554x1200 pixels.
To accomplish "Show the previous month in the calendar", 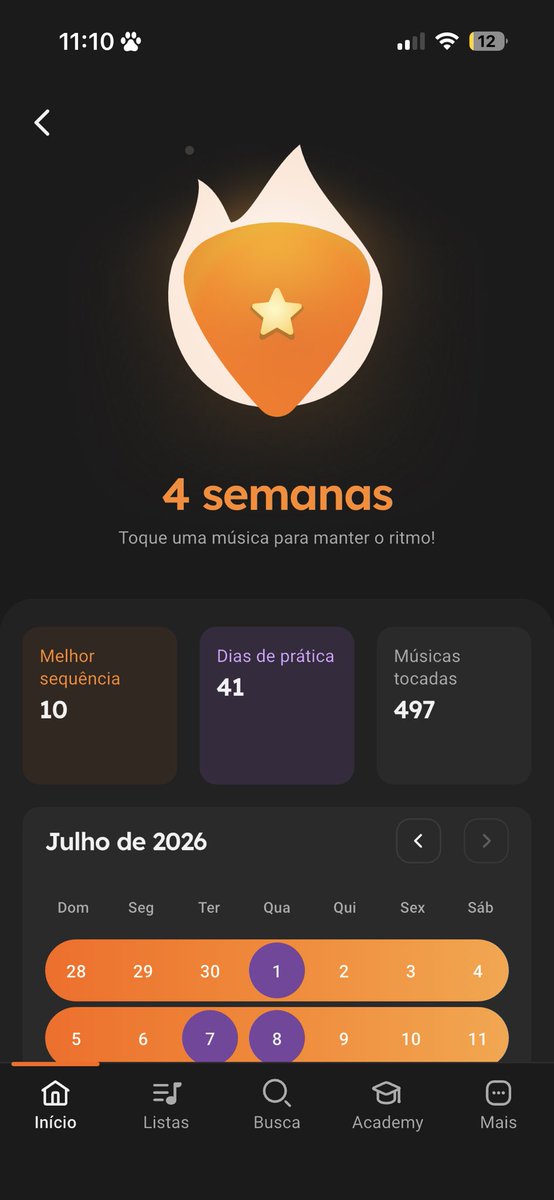I will [418, 841].
